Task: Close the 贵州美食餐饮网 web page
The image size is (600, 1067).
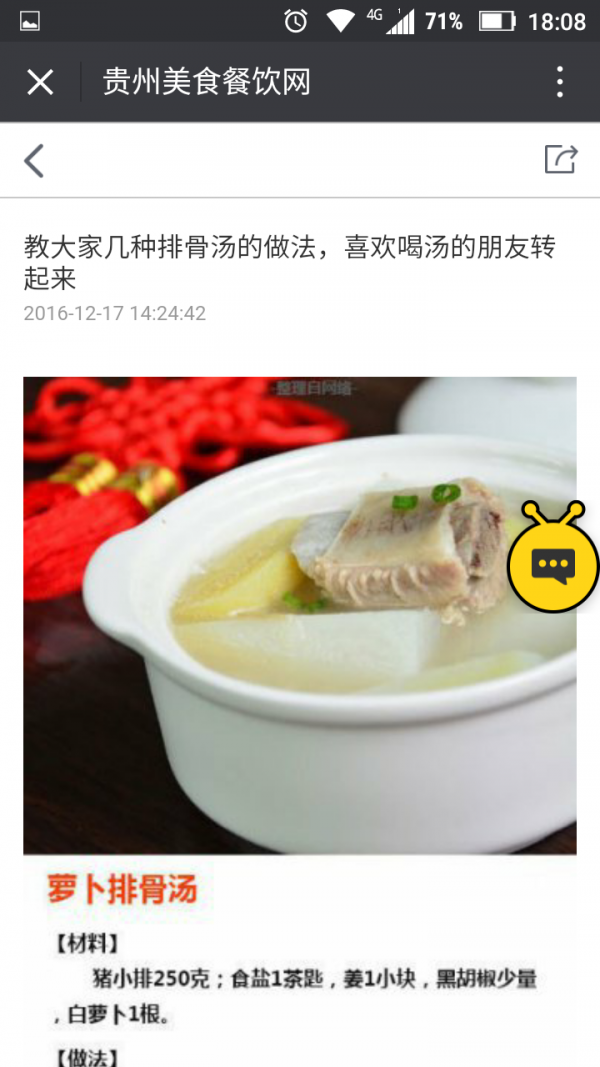Action: pyautogui.click(x=40, y=82)
